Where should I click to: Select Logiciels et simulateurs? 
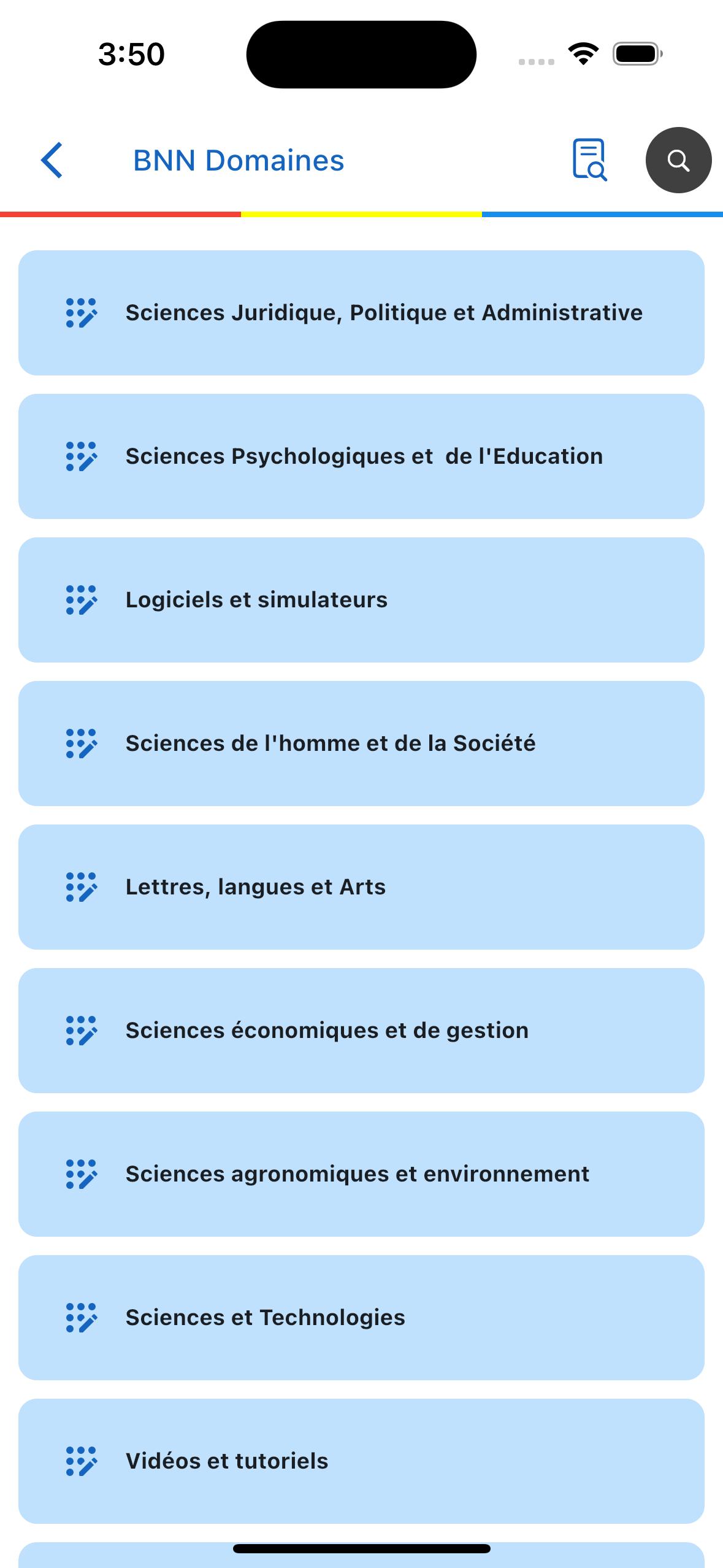tap(361, 600)
